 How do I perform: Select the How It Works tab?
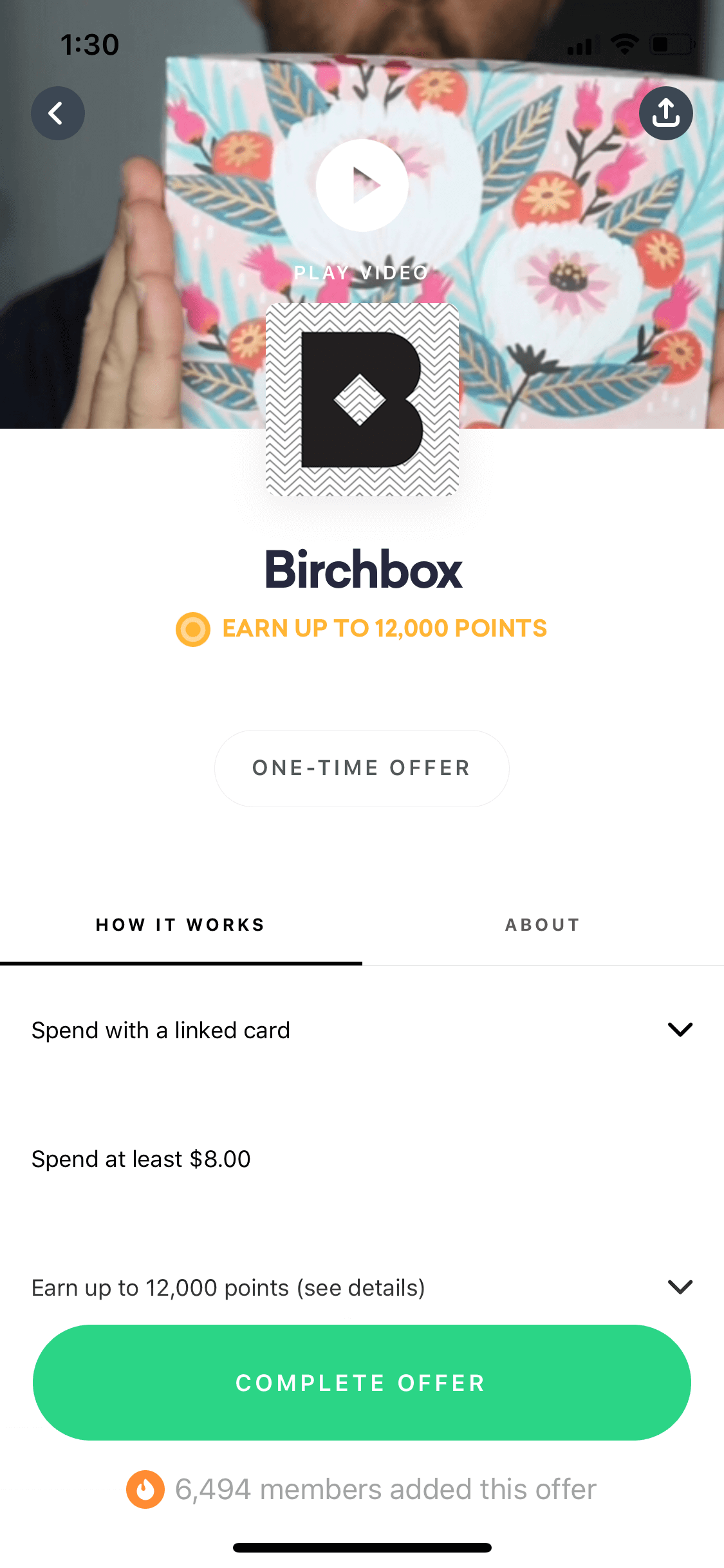pos(181,925)
